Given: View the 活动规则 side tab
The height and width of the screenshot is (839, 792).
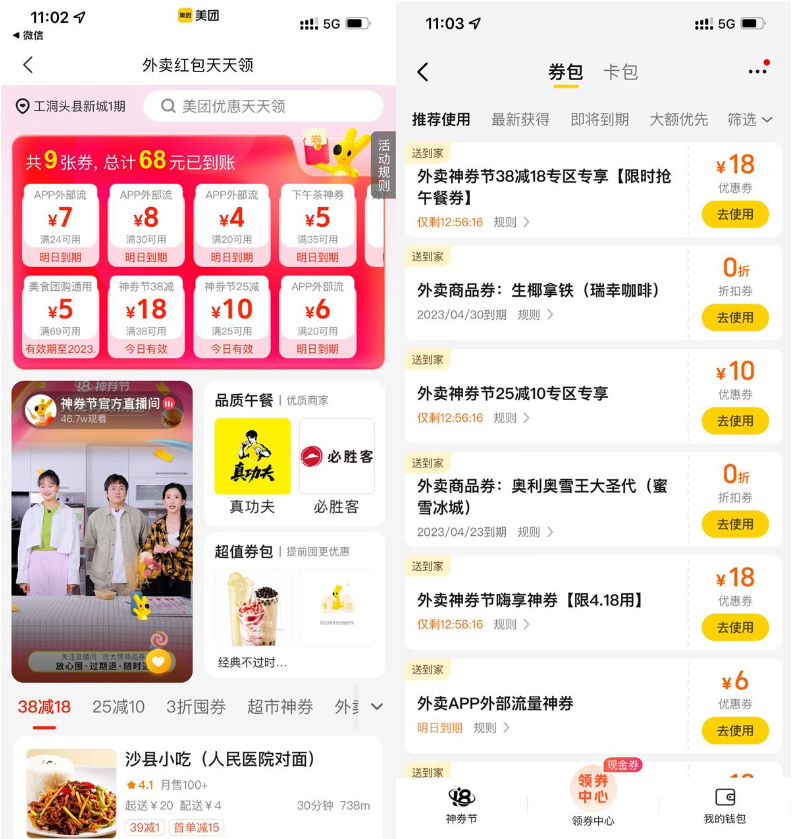Looking at the screenshot, I should (383, 165).
